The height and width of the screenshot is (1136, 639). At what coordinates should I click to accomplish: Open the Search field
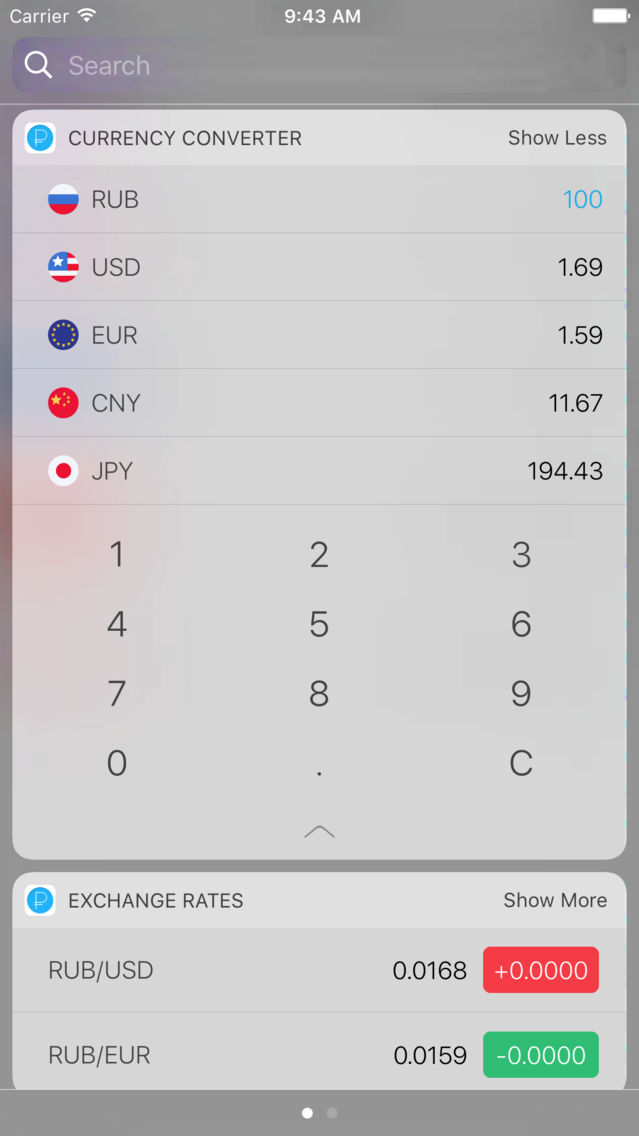319,66
